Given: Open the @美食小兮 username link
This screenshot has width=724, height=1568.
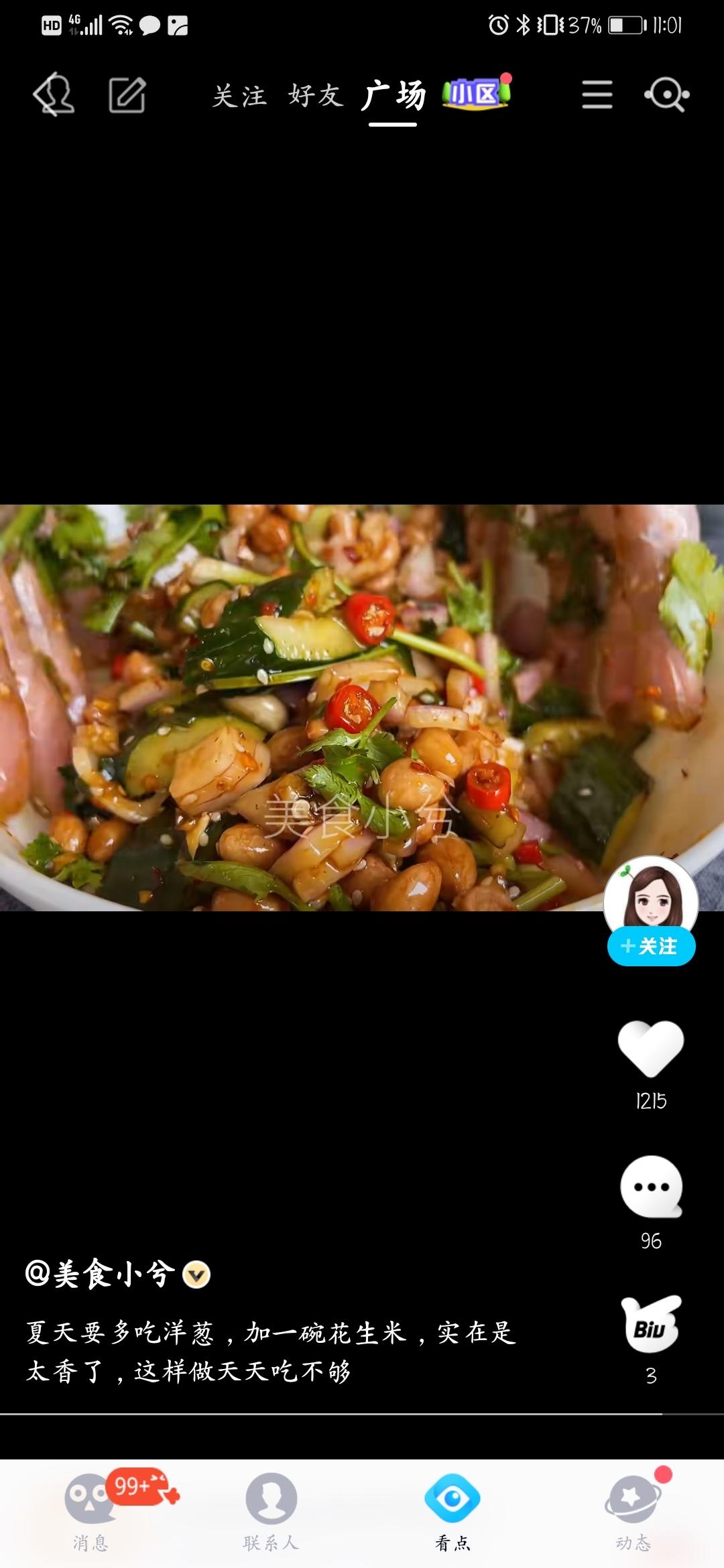Looking at the screenshot, I should click(x=101, y=1275).
